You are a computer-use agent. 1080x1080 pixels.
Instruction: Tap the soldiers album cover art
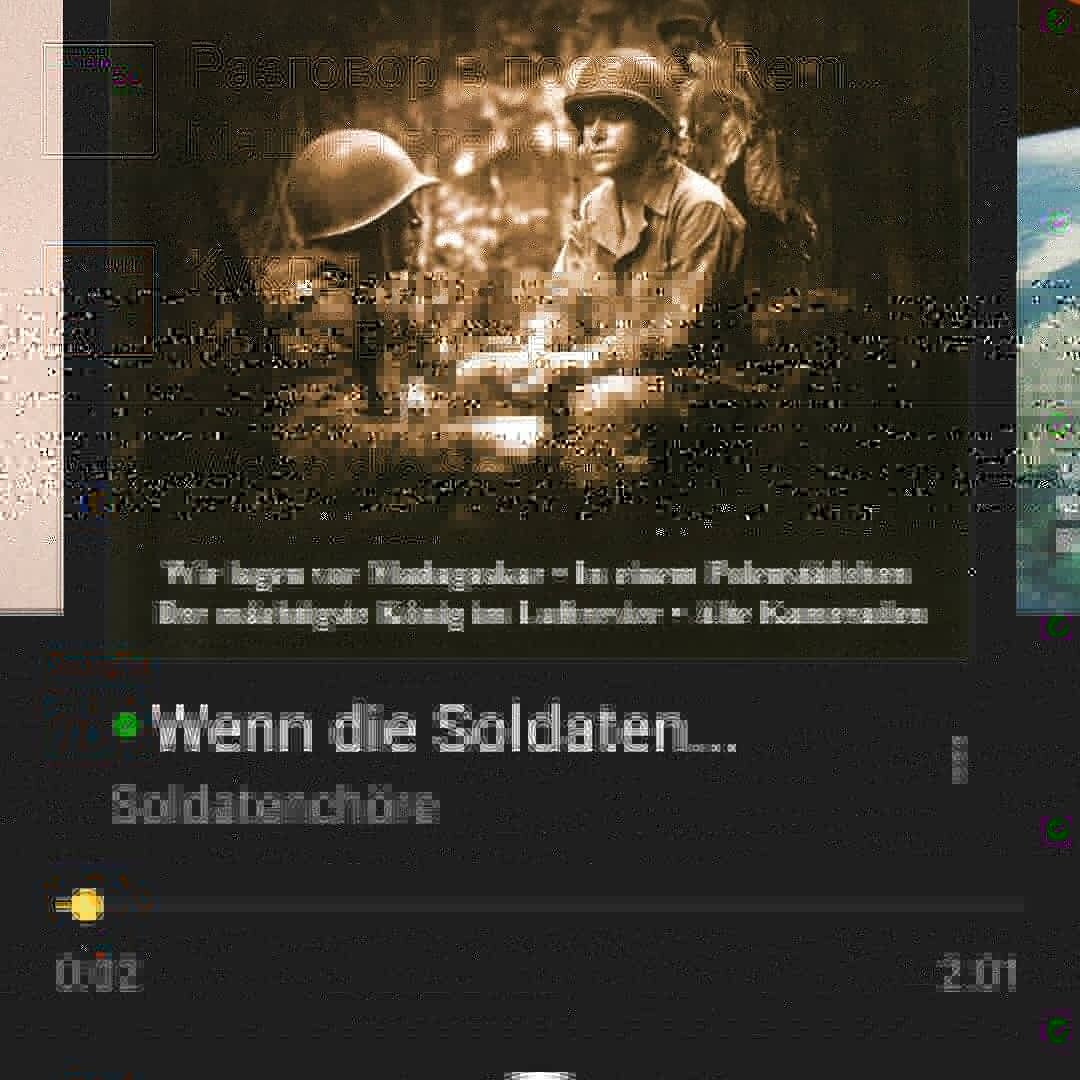538,330
